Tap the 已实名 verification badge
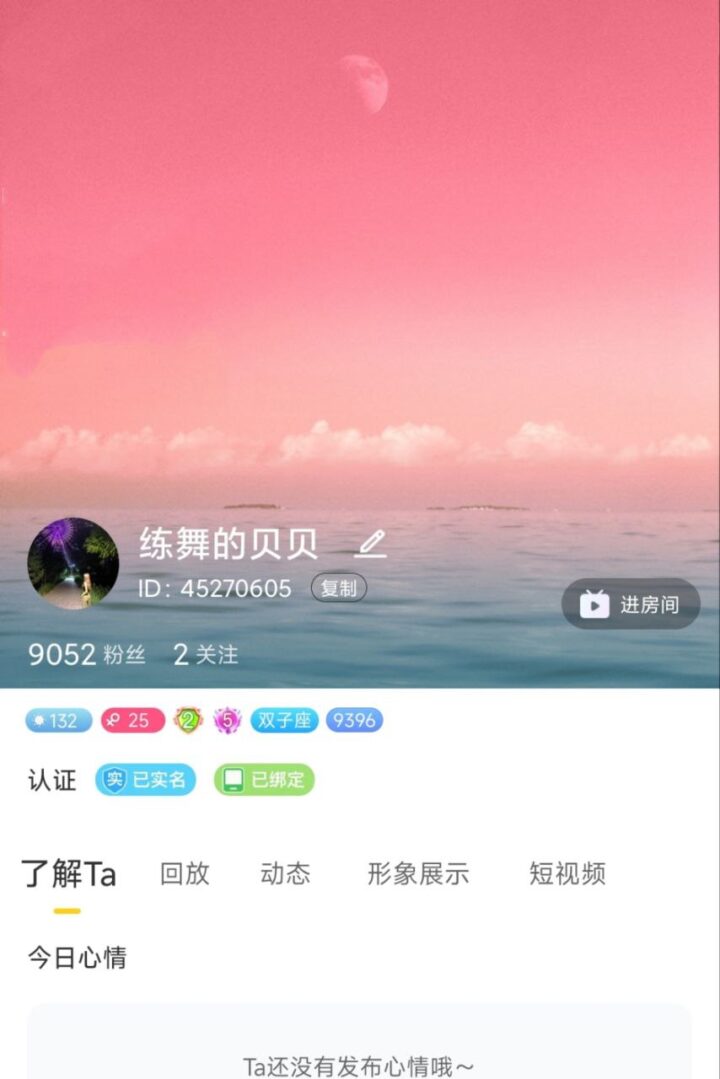 (x=146, y=780)
